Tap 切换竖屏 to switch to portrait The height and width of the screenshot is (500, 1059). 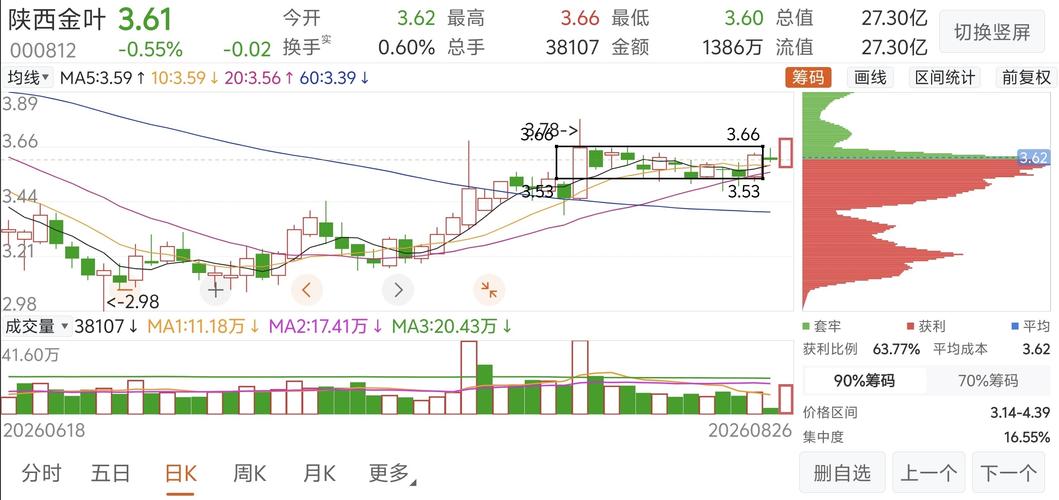tap(991, 32)
